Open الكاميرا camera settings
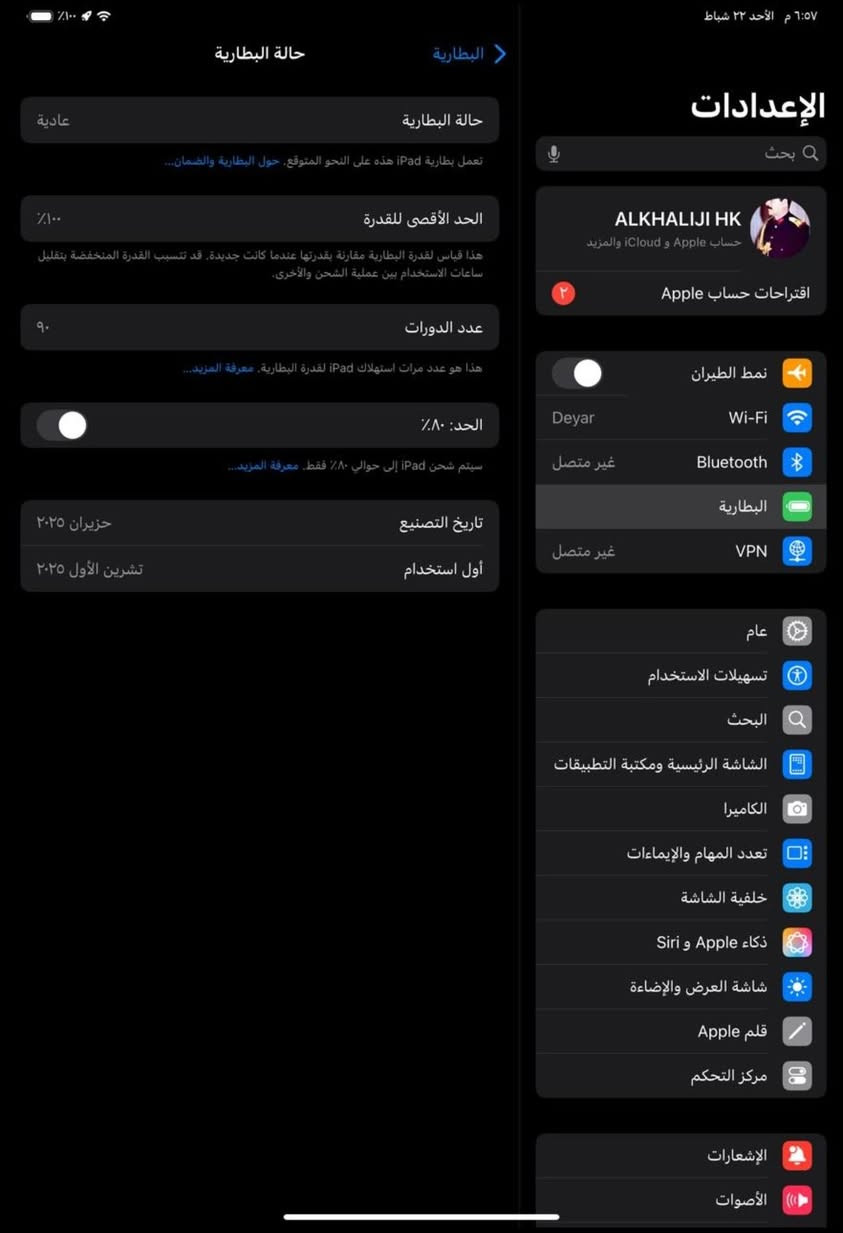 (x=680, y=808)
